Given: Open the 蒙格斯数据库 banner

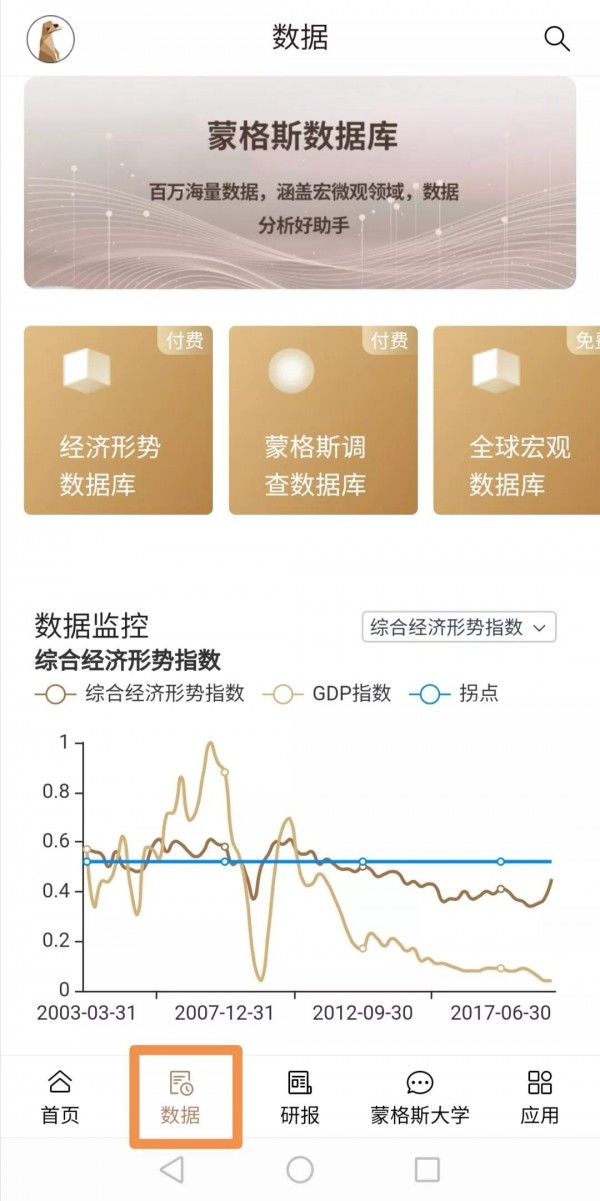Looking at the screenshot, I should pos(300,182).
